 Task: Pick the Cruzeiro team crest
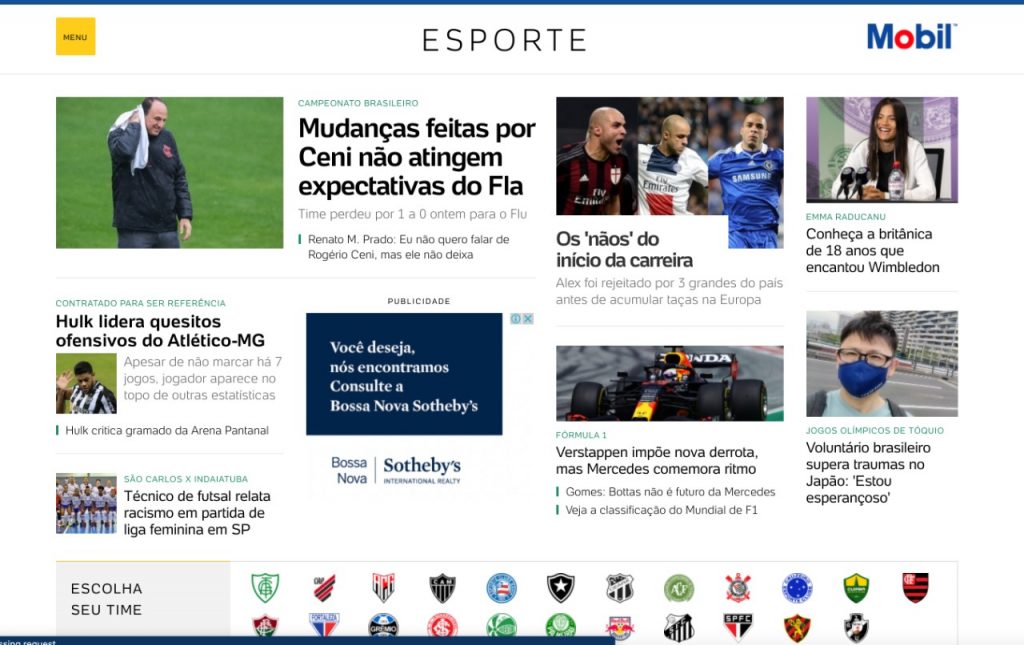[x=797, y=587]
